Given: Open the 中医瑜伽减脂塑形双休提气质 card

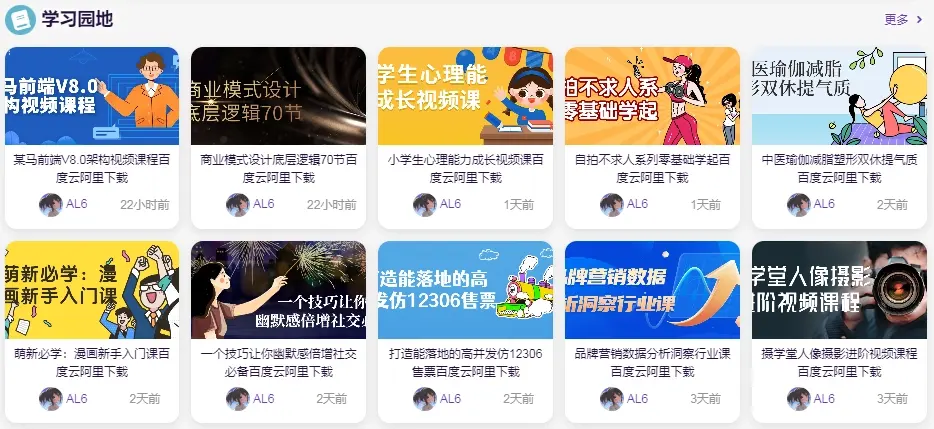Looking at the screenshot, I should 839,167.
